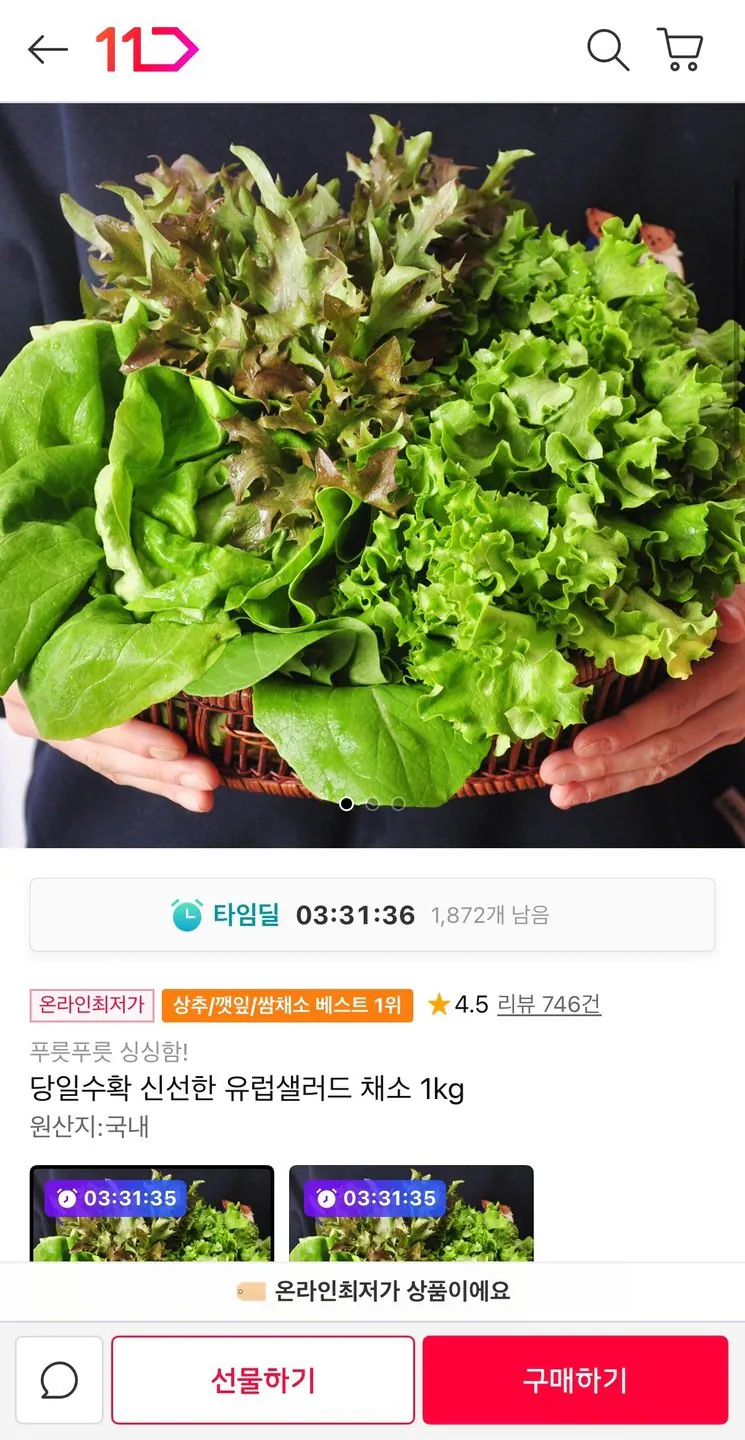The height and width of the screenshot is (1440, 745).
Task: Tap the 11st logo
Action: pos(144,48)
